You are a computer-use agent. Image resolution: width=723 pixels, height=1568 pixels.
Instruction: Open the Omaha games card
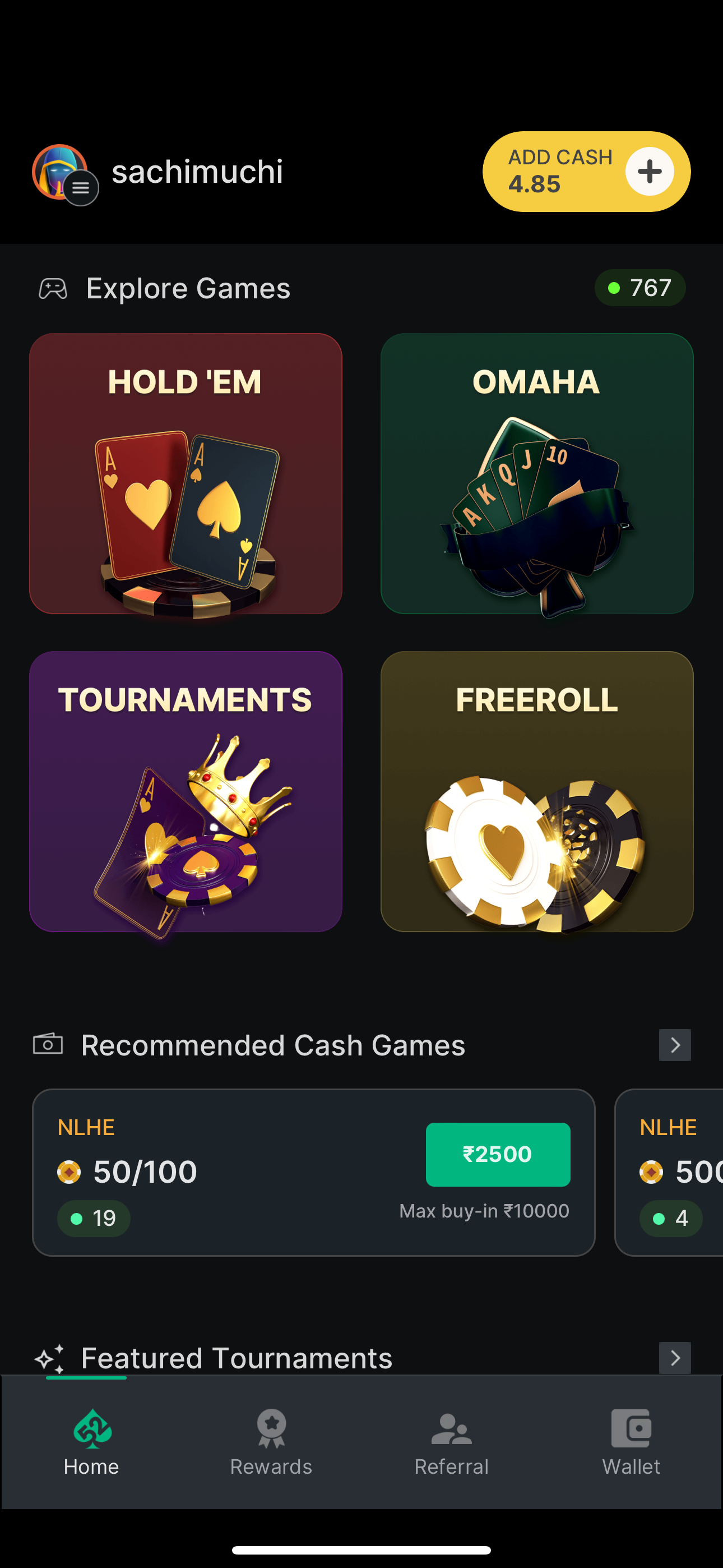click(x=537, y=473)
